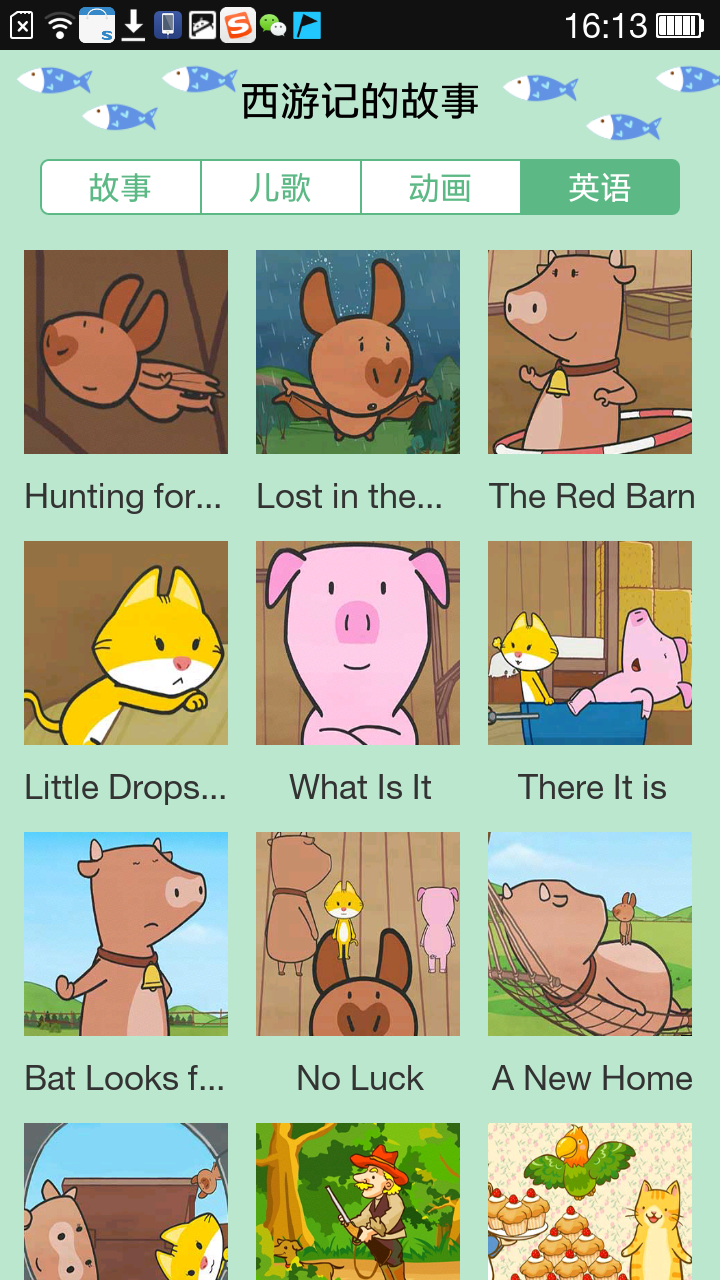Select the 英语 tab
This screenshot has width=720, height=1280.
600,187
